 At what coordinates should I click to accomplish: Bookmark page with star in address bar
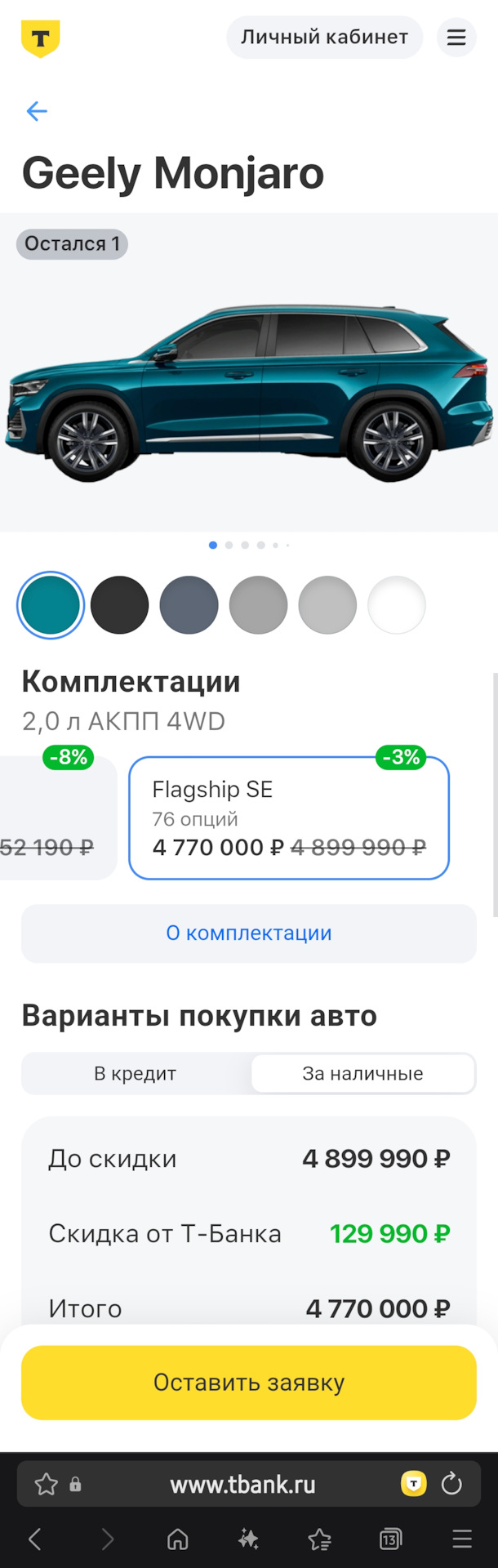47,1484
